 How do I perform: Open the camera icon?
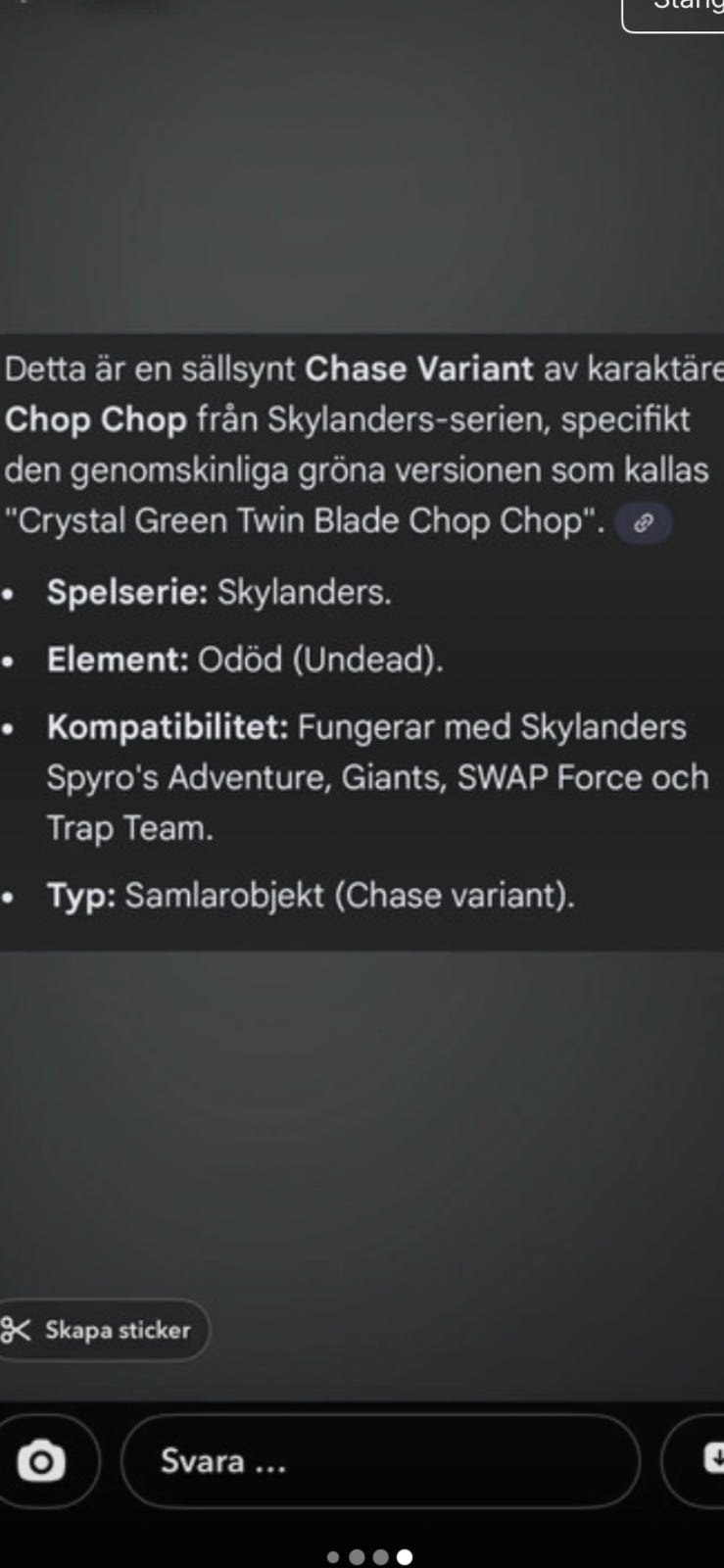pyautogui.click(x=41, y=1461)
